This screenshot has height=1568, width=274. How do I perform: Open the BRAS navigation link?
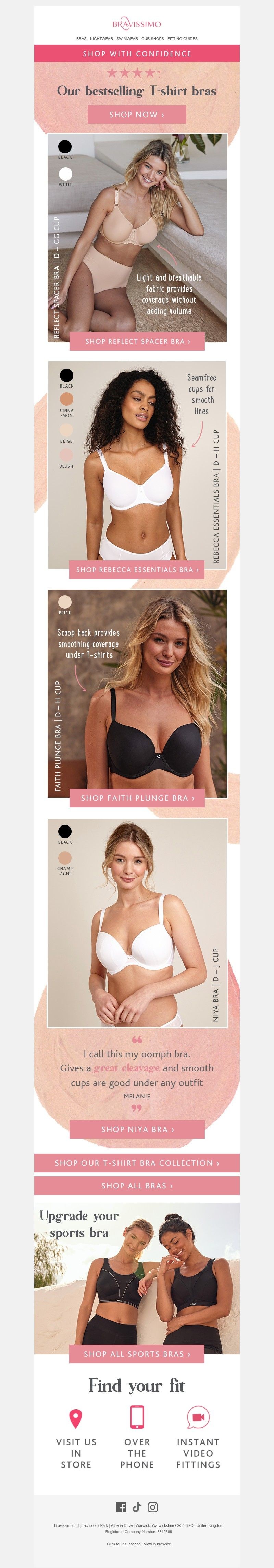(82, 38)
